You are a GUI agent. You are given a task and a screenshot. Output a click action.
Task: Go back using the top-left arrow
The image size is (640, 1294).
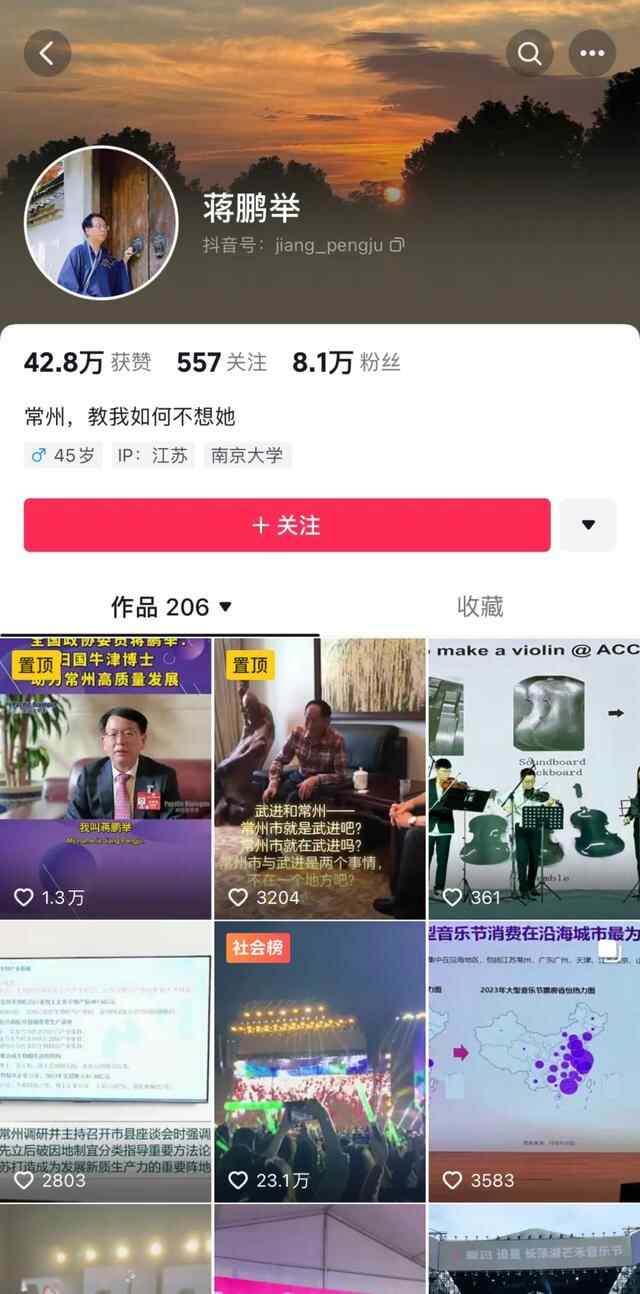(x=47, y=53)
